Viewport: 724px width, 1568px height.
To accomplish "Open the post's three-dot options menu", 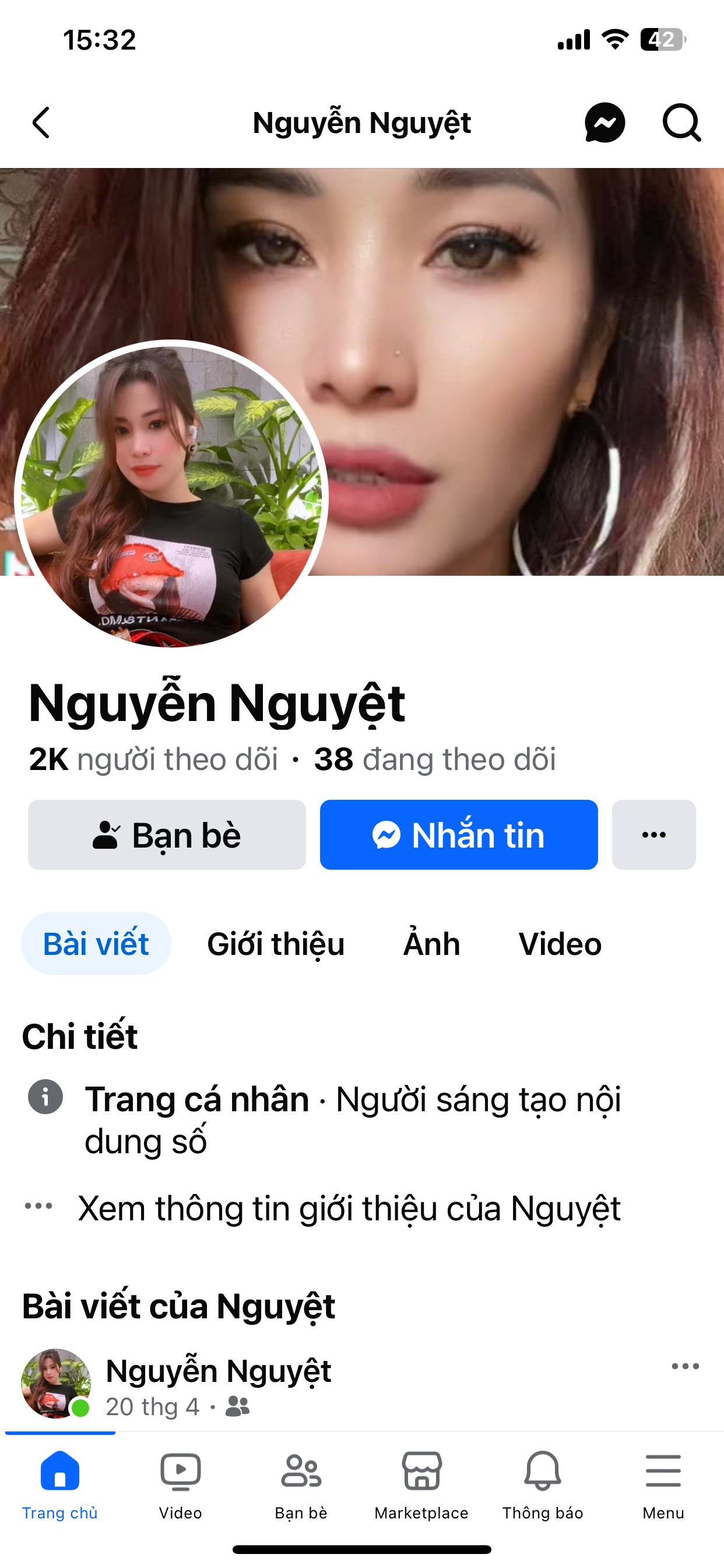I will tap(685, 1367).
